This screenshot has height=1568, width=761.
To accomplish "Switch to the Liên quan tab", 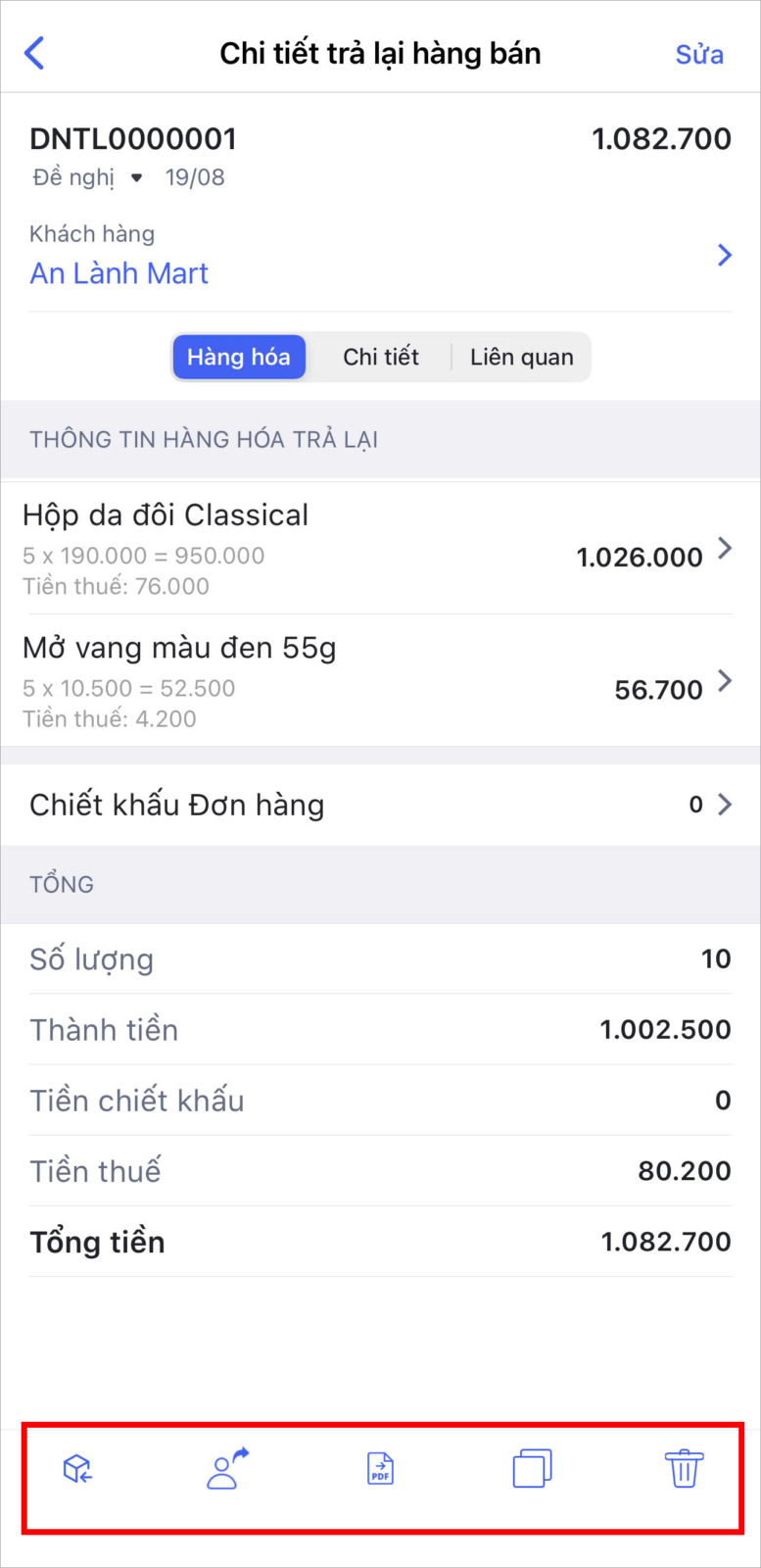I will [x=521, y=357].
